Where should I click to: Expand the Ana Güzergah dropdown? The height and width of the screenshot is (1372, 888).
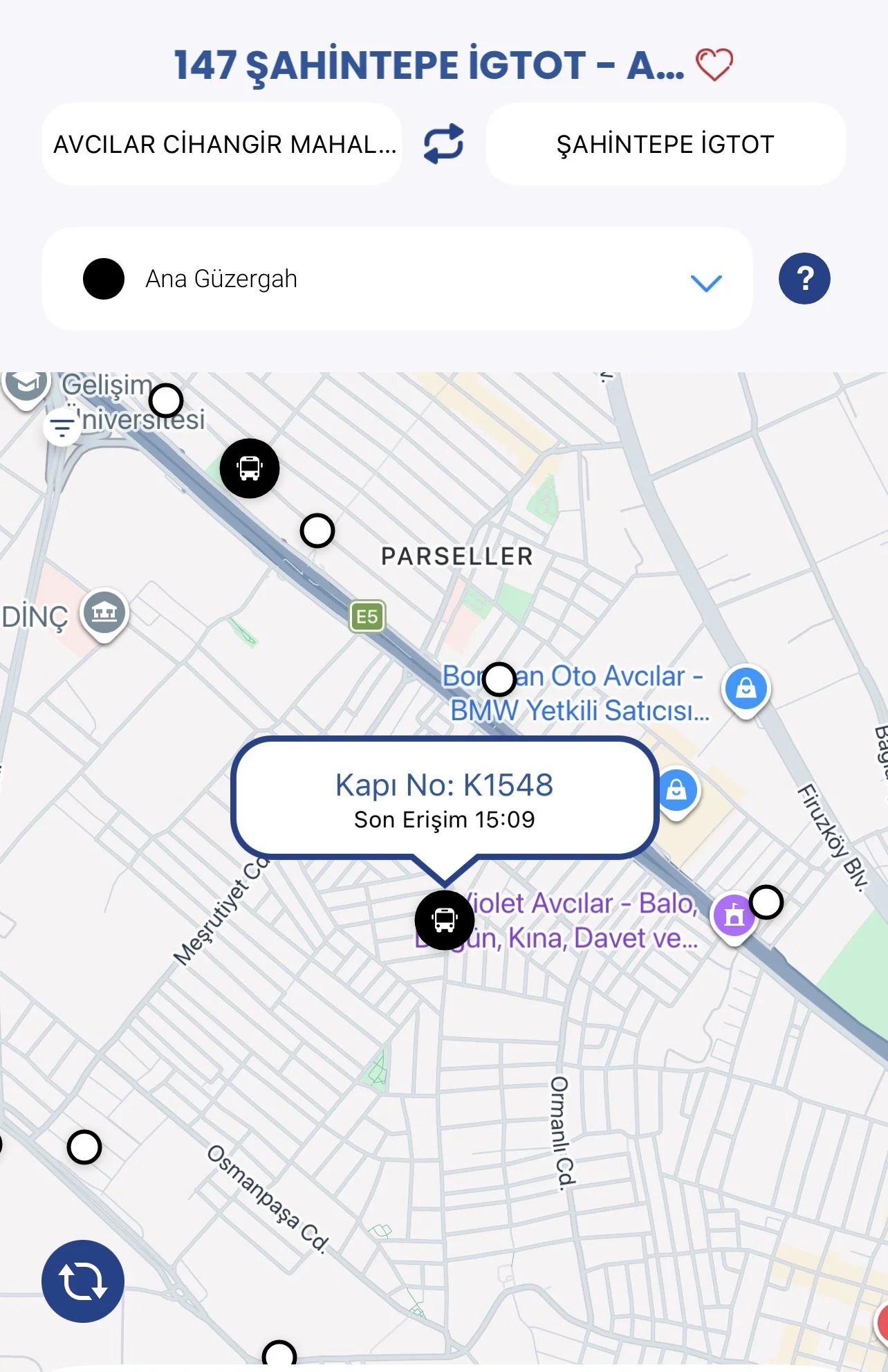705,280
